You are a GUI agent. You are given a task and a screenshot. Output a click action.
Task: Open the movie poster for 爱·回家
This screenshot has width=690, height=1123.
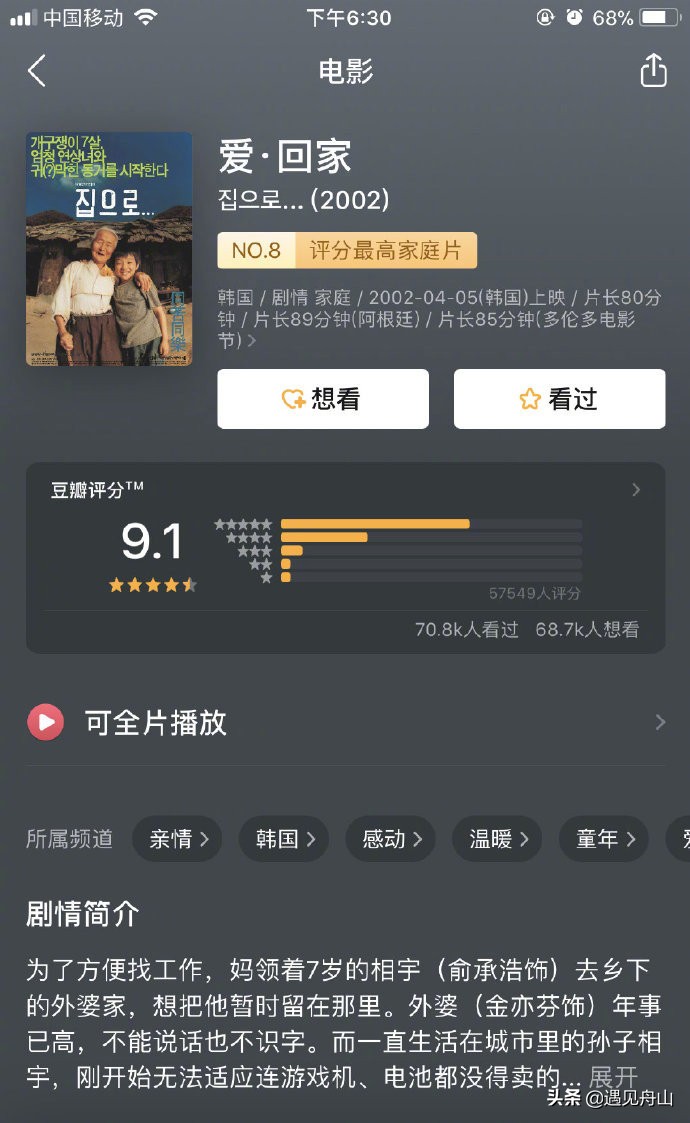point(109,249)
